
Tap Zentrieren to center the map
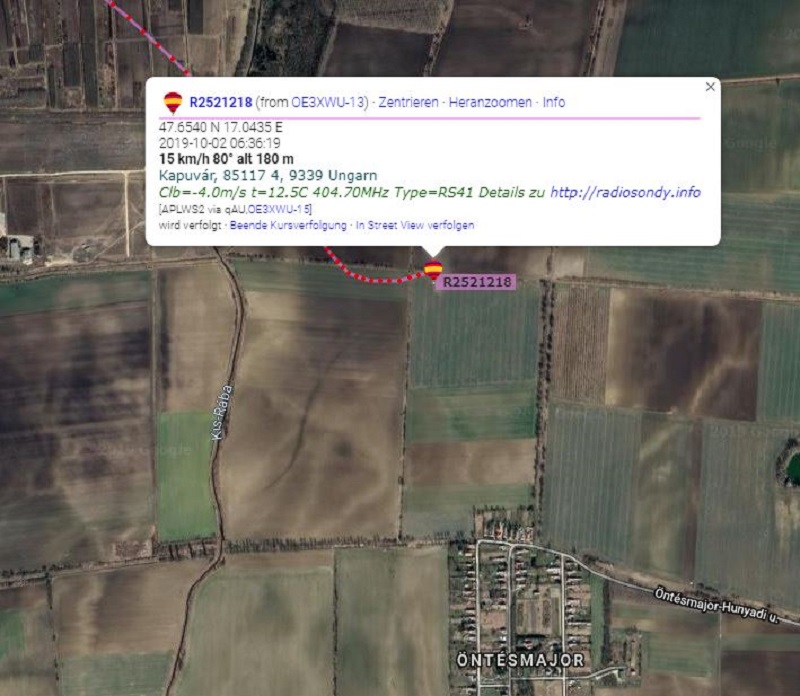tap(408, 102)
